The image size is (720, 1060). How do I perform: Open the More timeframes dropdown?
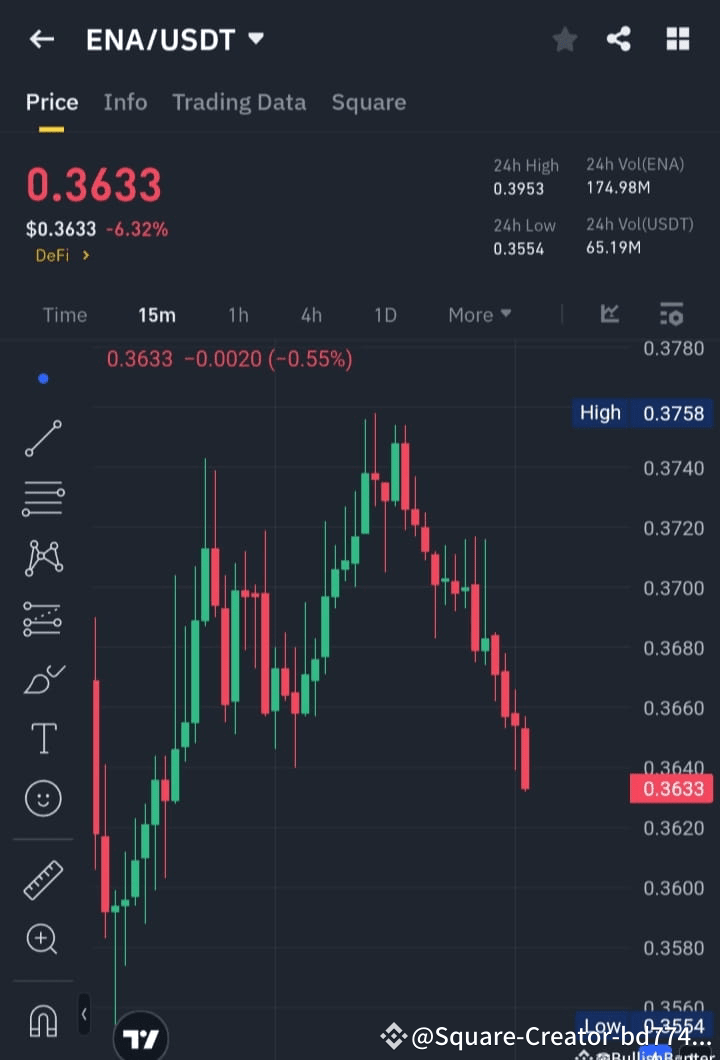pyautogui.click(x=479, y=314)
